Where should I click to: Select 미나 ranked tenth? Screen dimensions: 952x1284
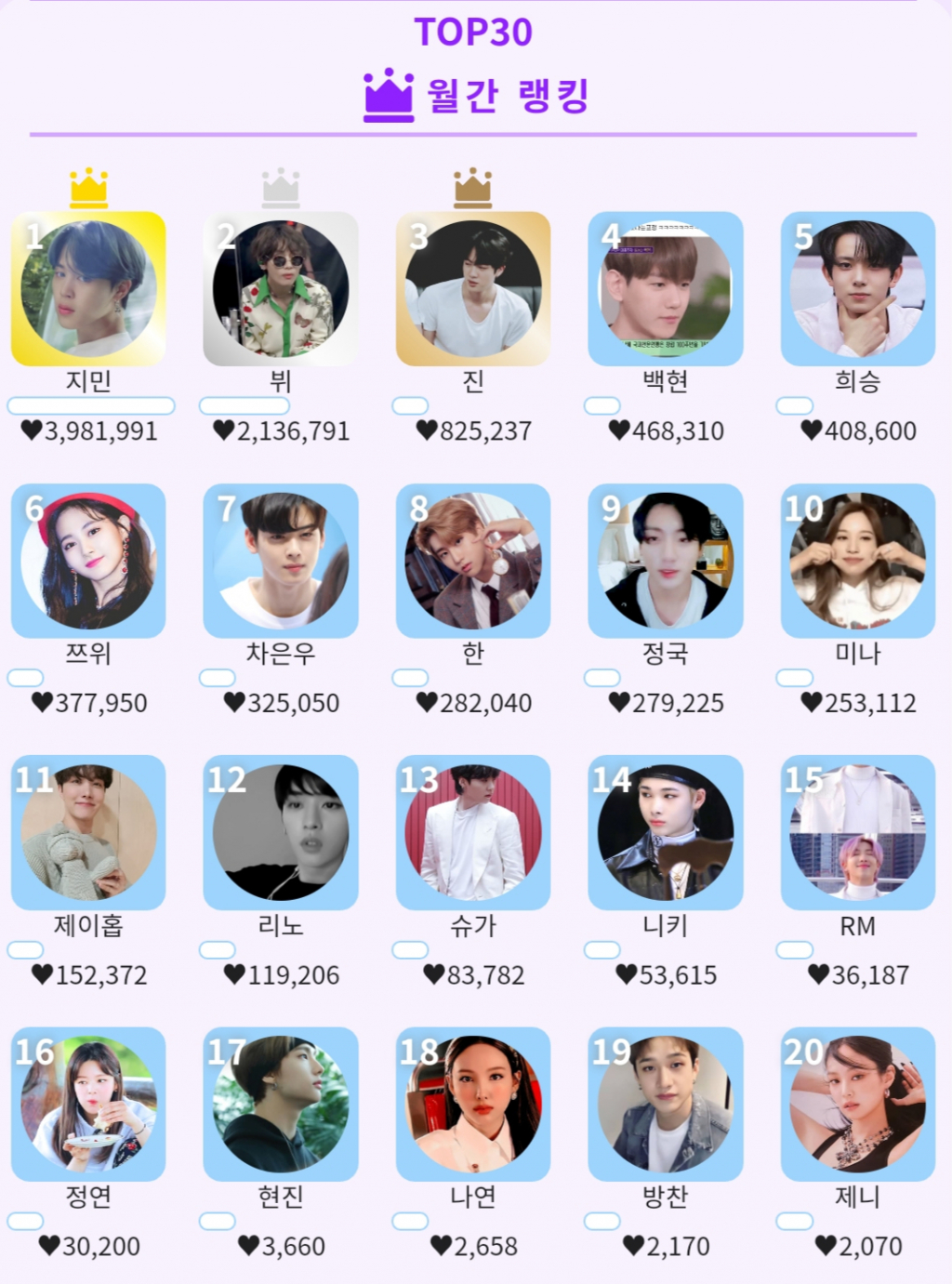[x=857, y=560]
